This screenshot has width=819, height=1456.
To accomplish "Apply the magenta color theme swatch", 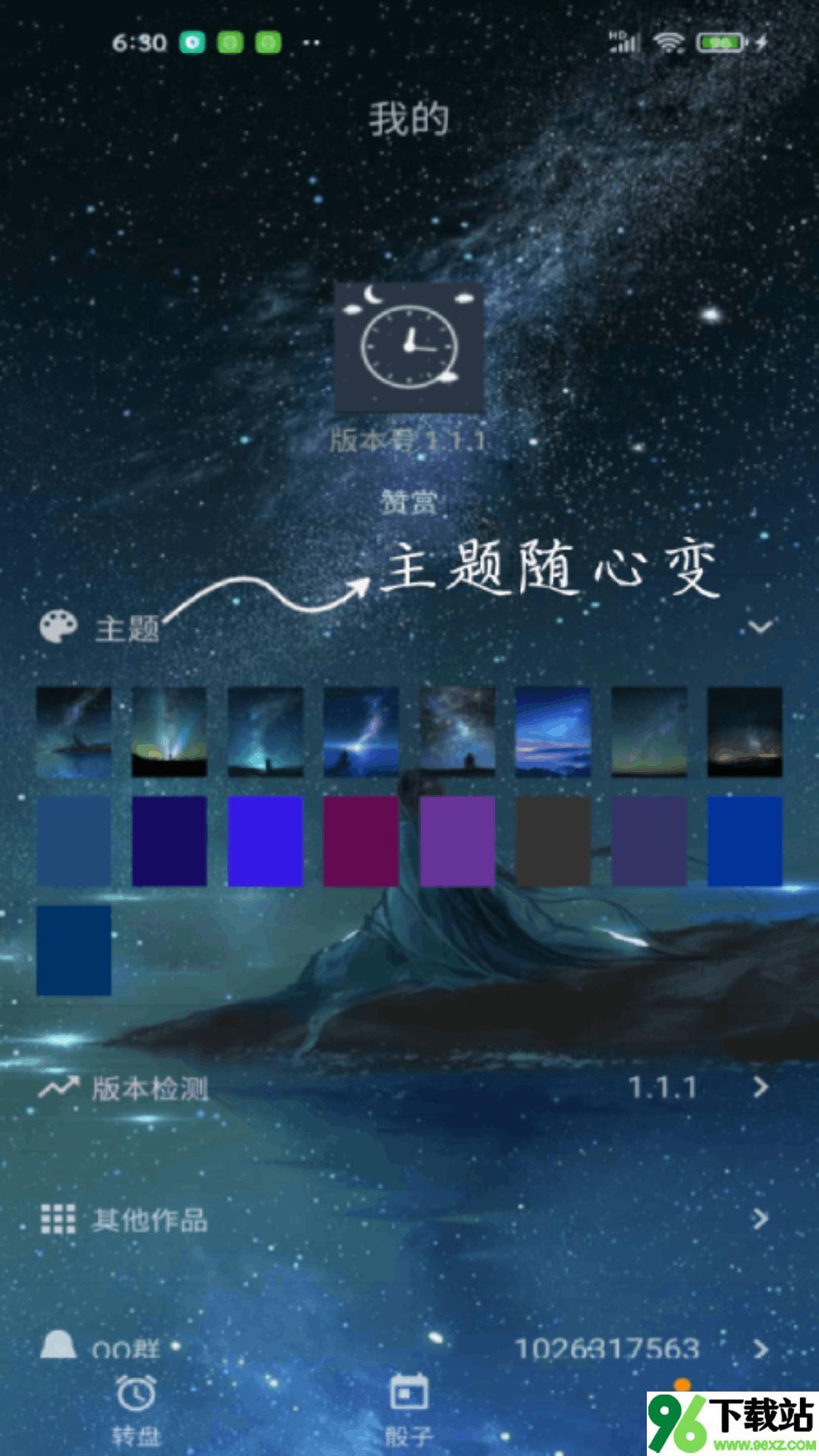I will tap(361, 841).
